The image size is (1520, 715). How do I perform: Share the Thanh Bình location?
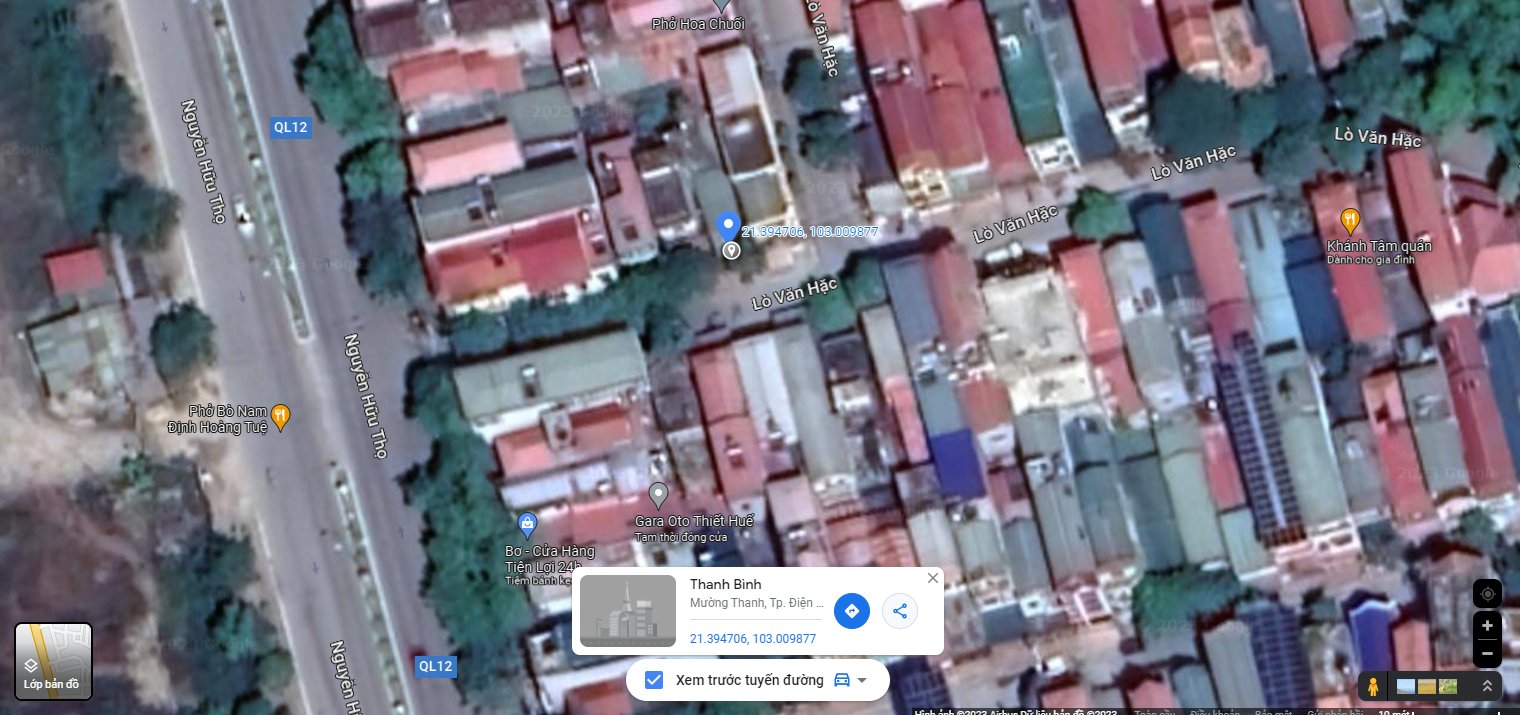click(899, 611)
